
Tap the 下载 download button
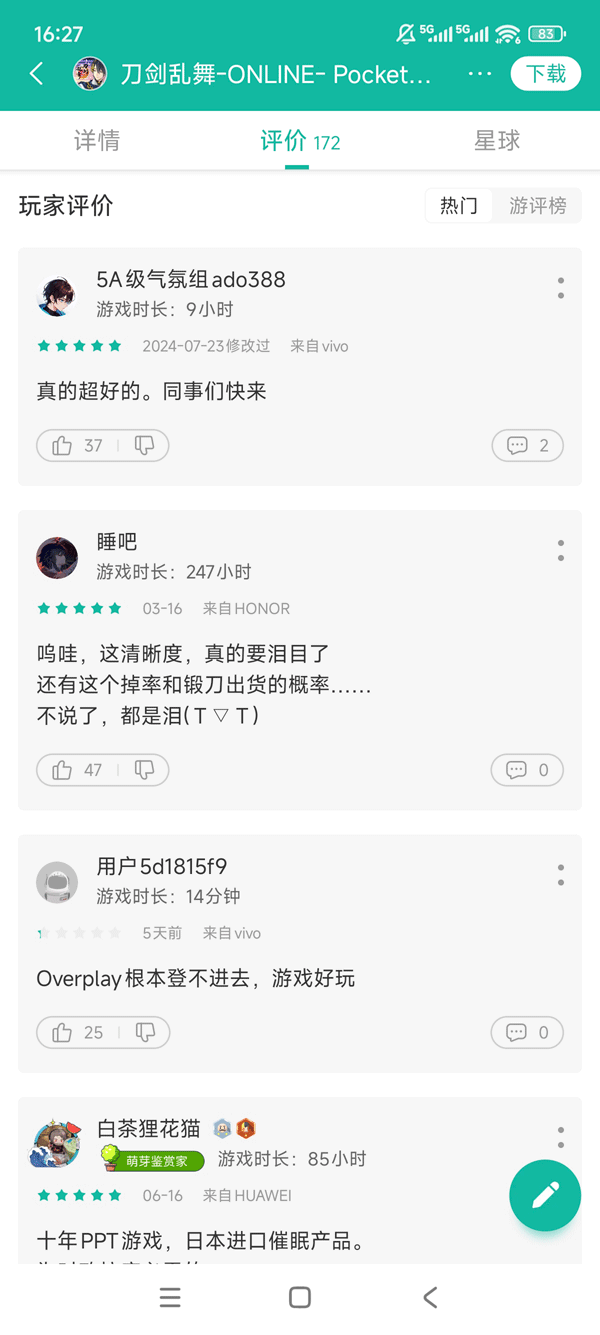[x=546, y=74]
